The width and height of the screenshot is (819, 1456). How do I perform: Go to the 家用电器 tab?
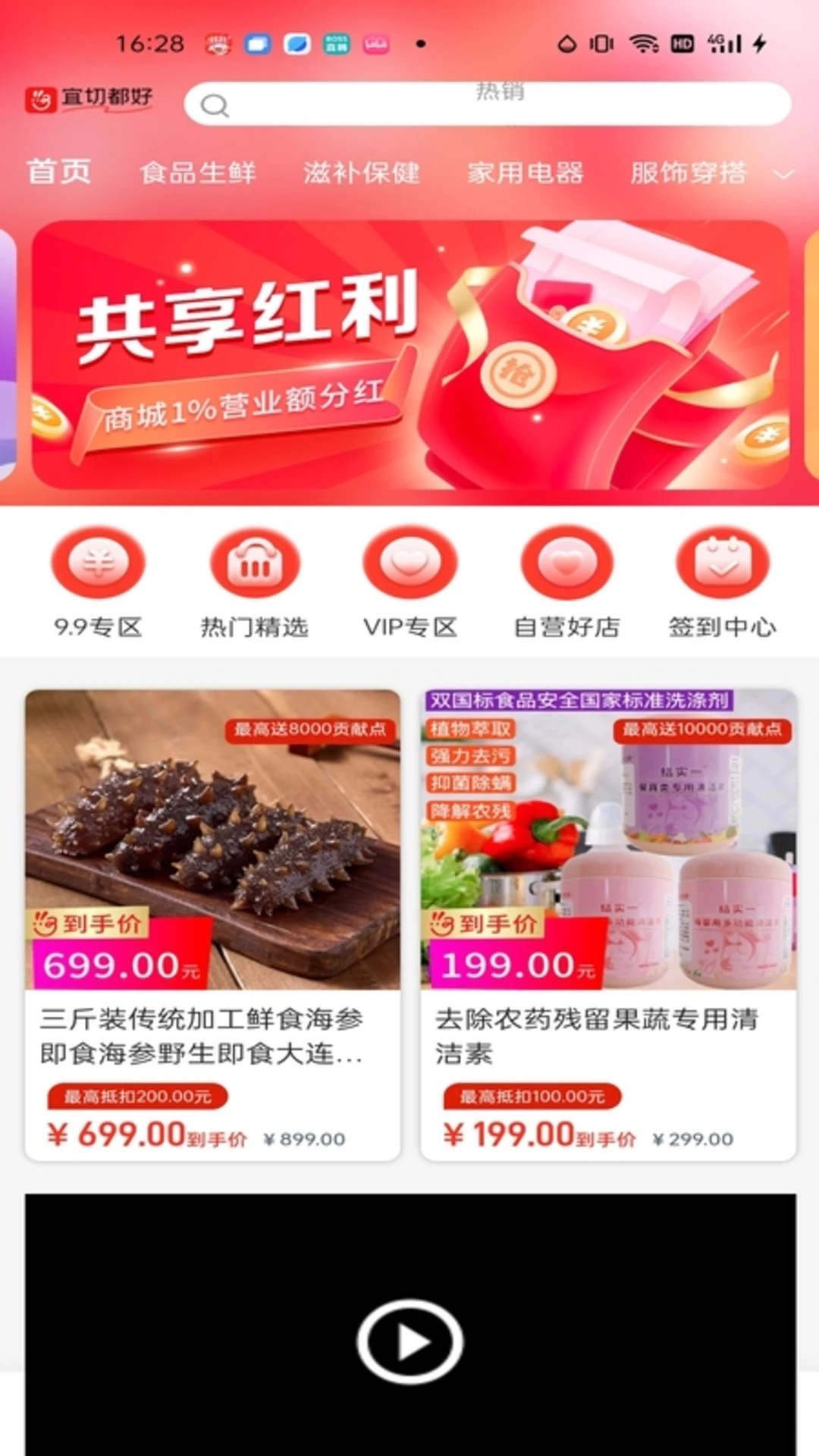525,173
